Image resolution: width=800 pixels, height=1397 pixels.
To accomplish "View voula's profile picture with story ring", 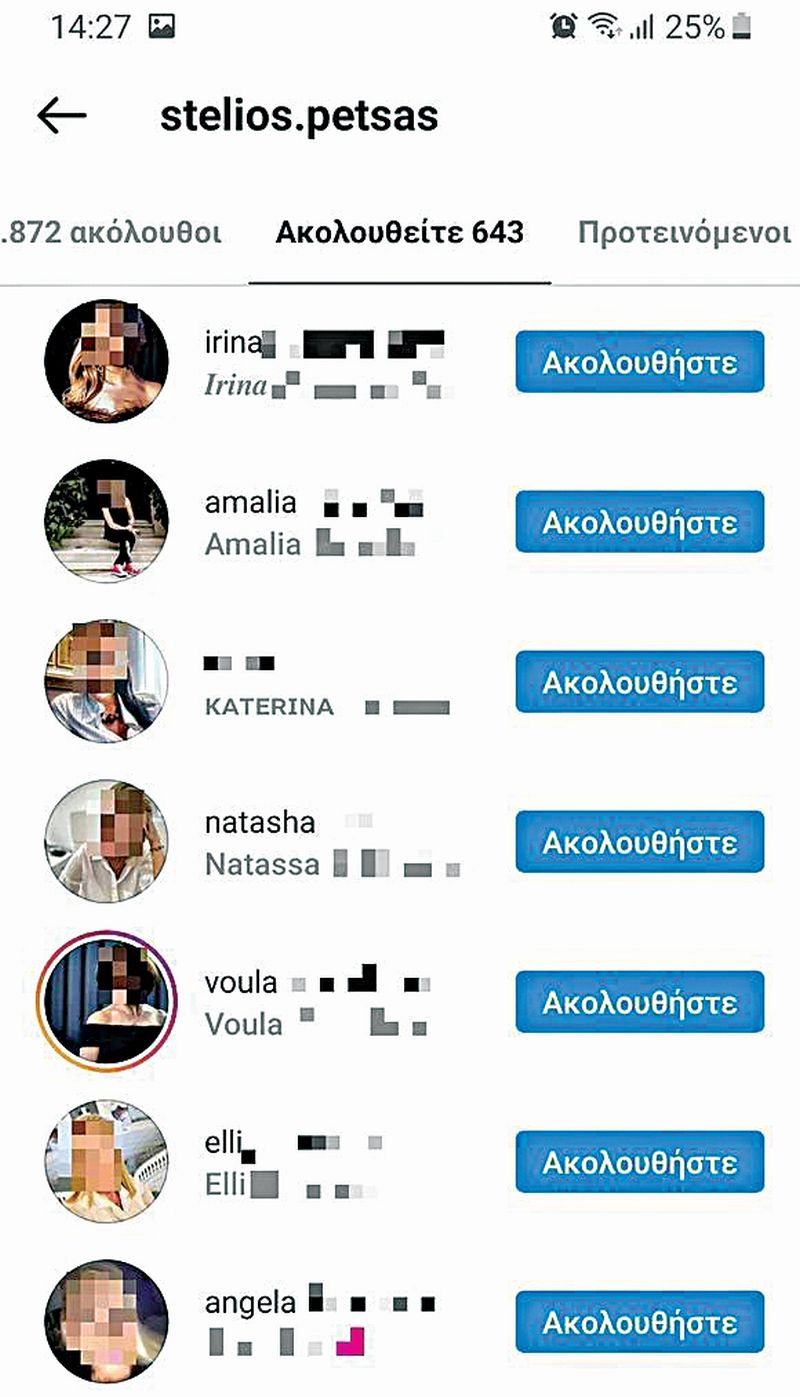I will coord(106,1001).
